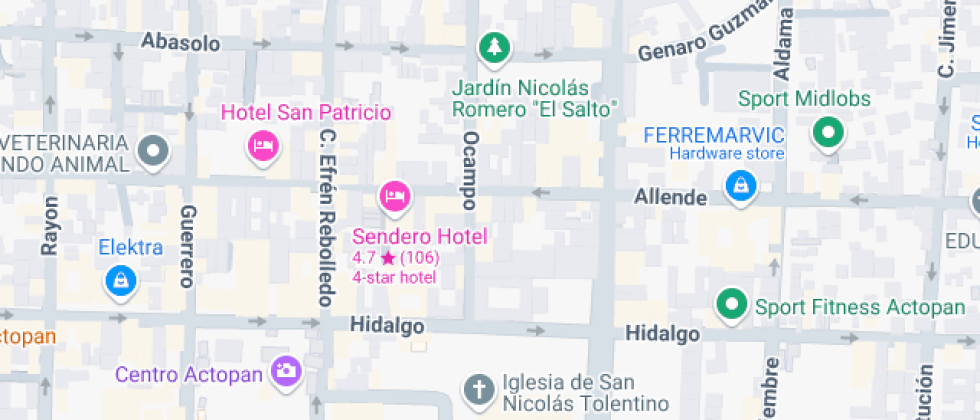Open the Veterinaria Mundo Animal marker
Image resolution: width=980 pixels, height=420 pixels.
pos(153,152)
